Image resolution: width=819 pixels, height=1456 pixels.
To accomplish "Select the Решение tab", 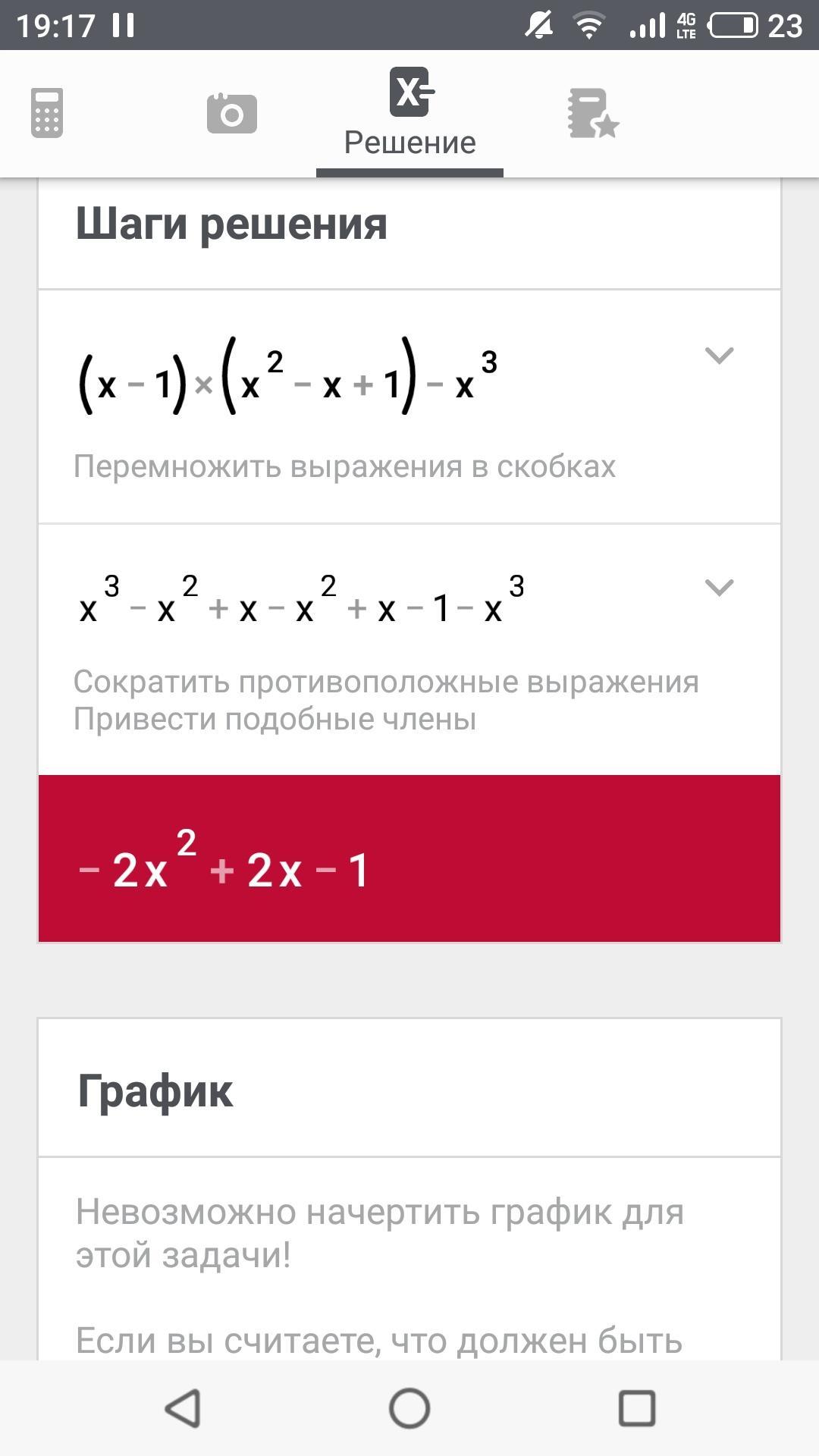I will tap(409, 114).
